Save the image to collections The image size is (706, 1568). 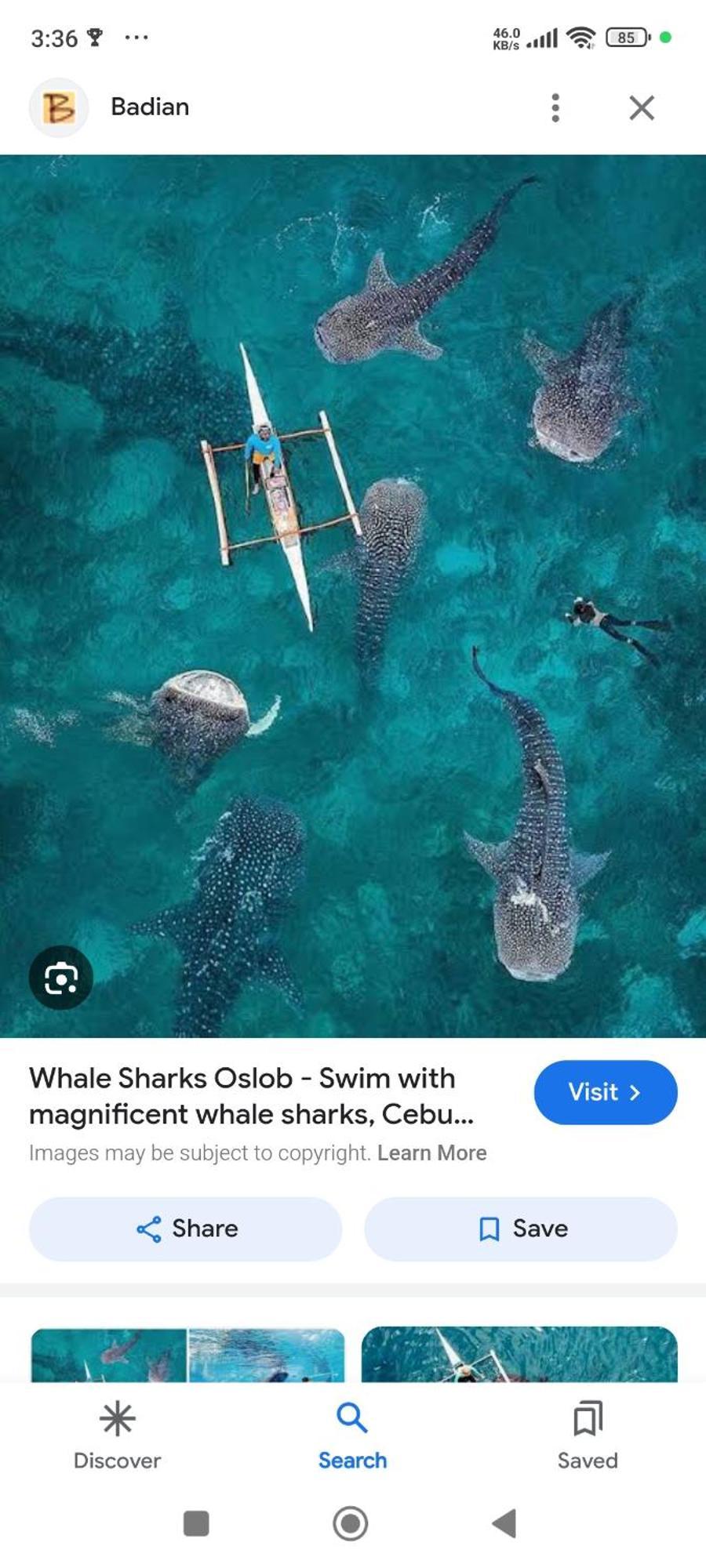(x=521, y=1229)
